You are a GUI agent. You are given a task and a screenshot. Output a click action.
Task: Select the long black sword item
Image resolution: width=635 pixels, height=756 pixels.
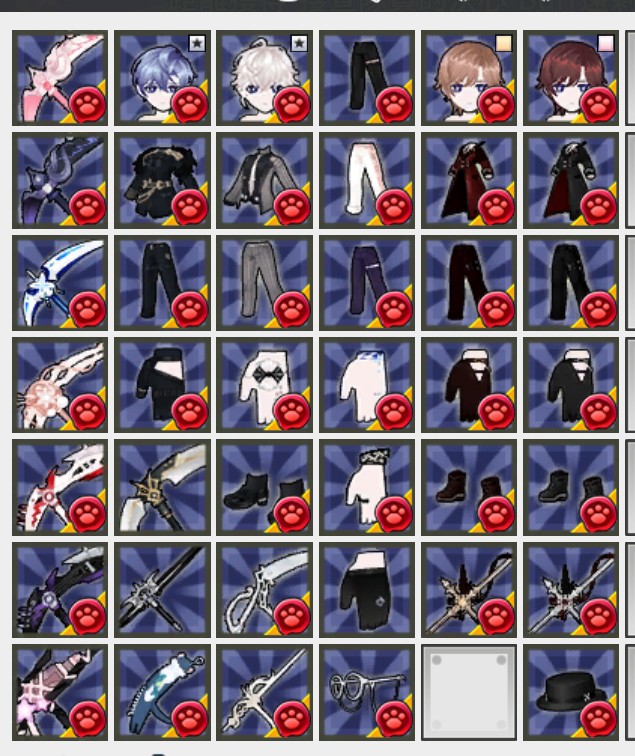(162, 590)
